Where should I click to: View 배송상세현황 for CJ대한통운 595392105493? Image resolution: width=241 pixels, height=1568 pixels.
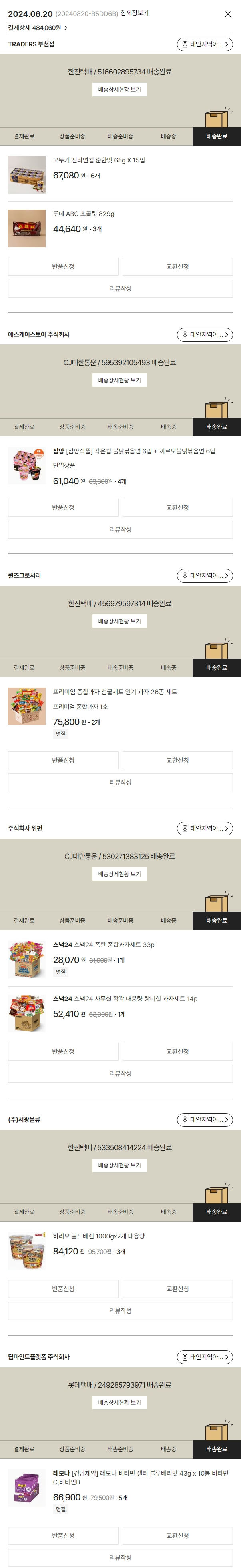coord(119,380)
